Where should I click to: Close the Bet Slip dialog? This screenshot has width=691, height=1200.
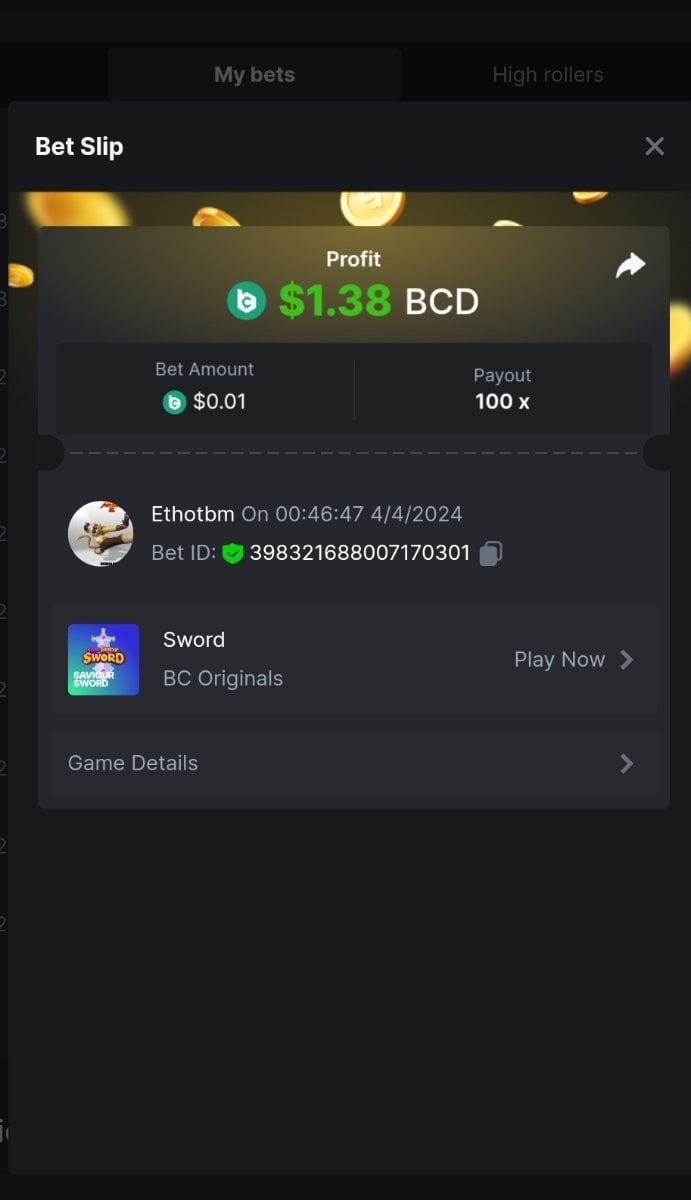pyautogui.click(x=654, y=146)
